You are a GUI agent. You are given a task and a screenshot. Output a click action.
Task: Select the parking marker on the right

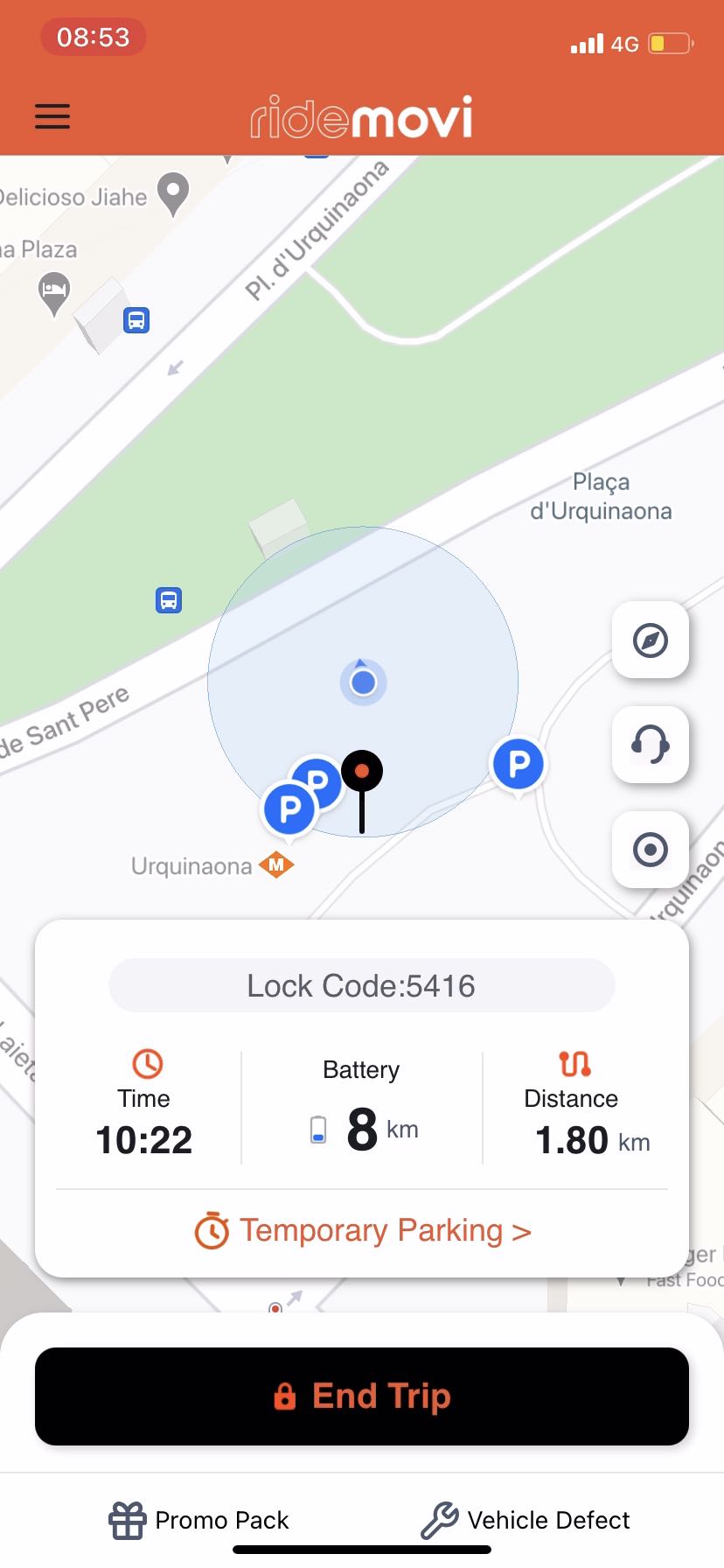519,765
